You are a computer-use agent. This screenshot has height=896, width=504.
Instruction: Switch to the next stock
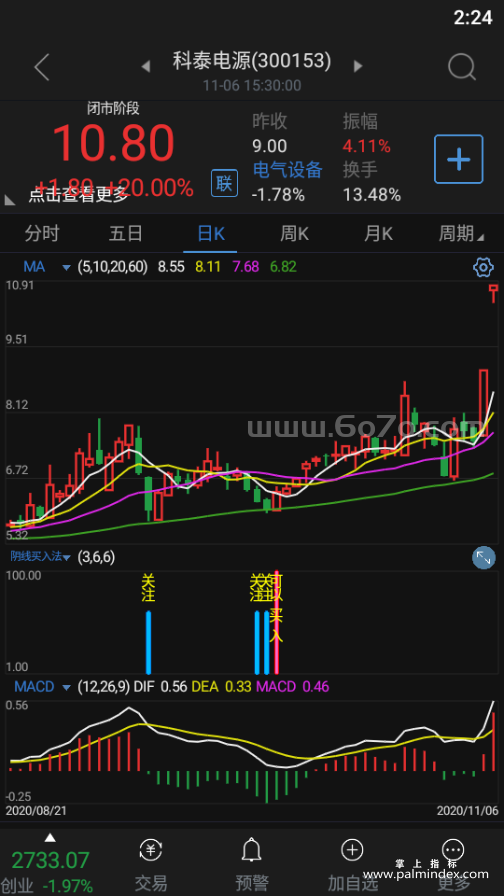tap(358, 66)
